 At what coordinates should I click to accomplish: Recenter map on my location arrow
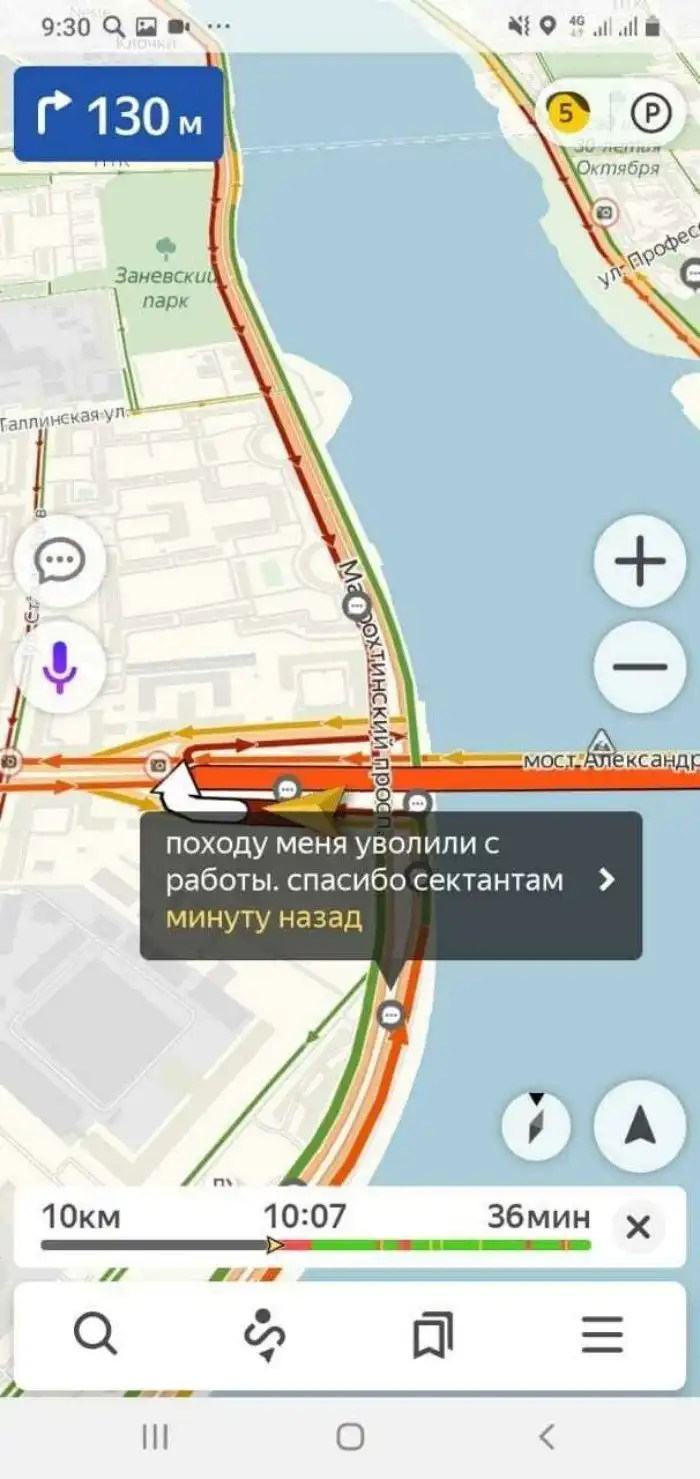640,1126
